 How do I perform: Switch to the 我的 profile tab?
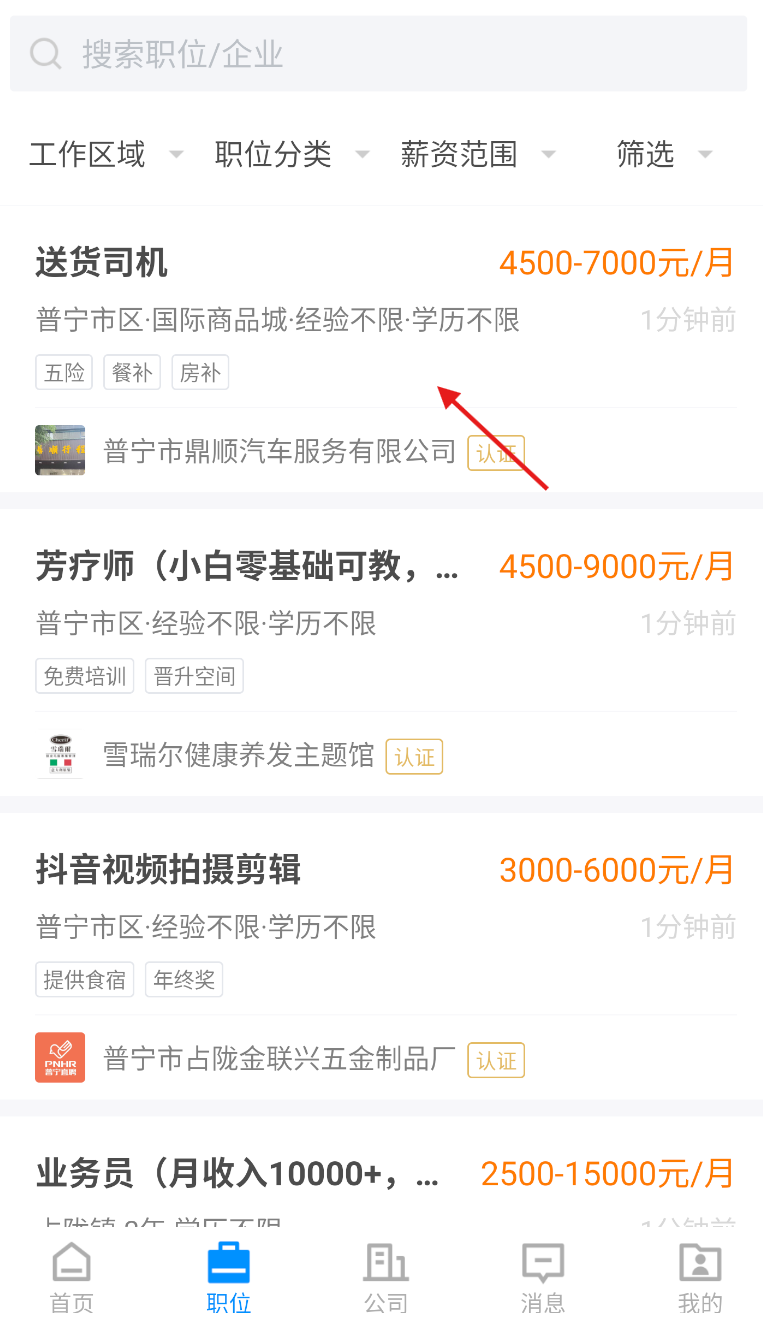click(x=700, y=1278)
